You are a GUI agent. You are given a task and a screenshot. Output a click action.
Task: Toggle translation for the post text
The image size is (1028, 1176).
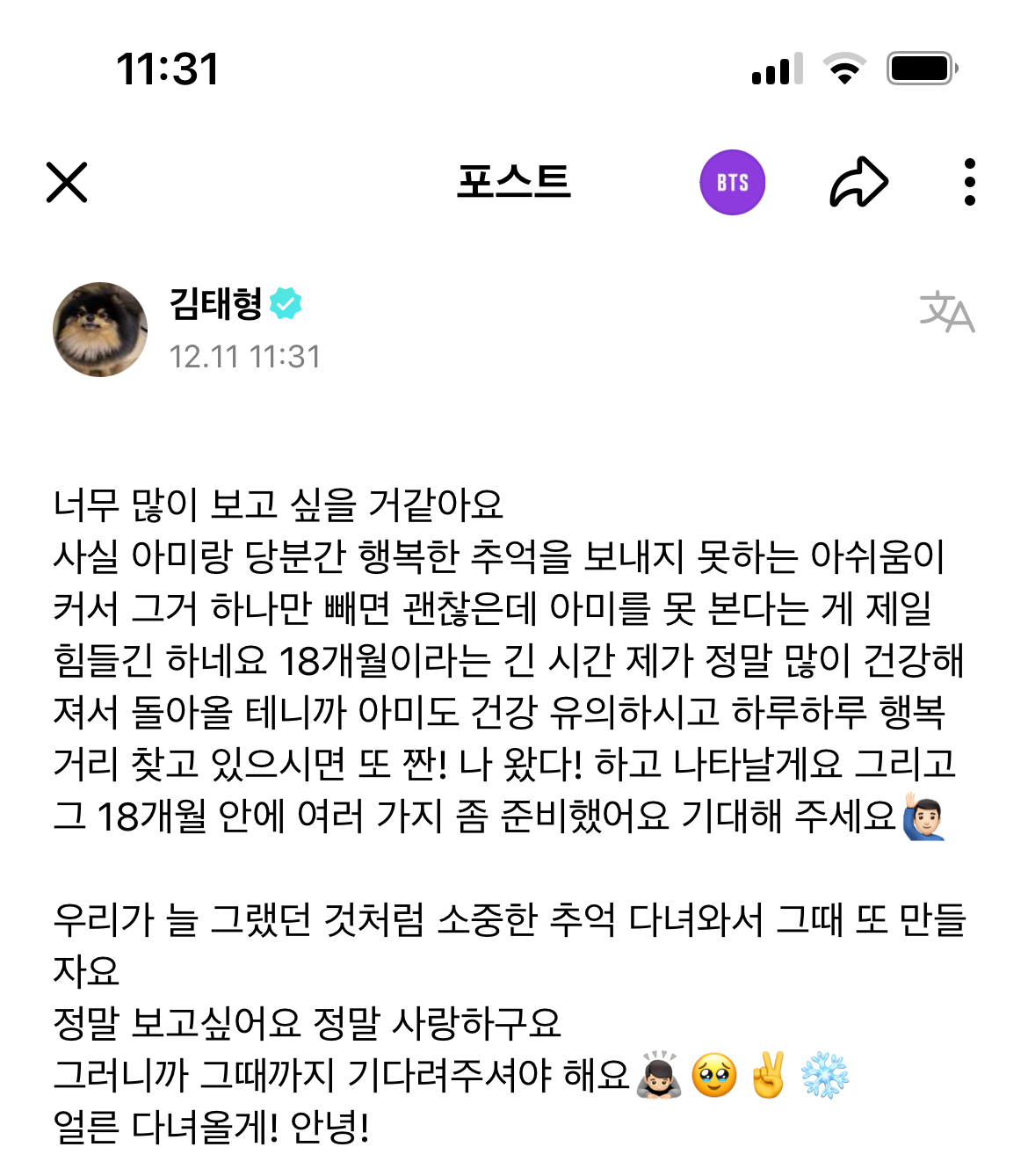(x=945, y=316)
